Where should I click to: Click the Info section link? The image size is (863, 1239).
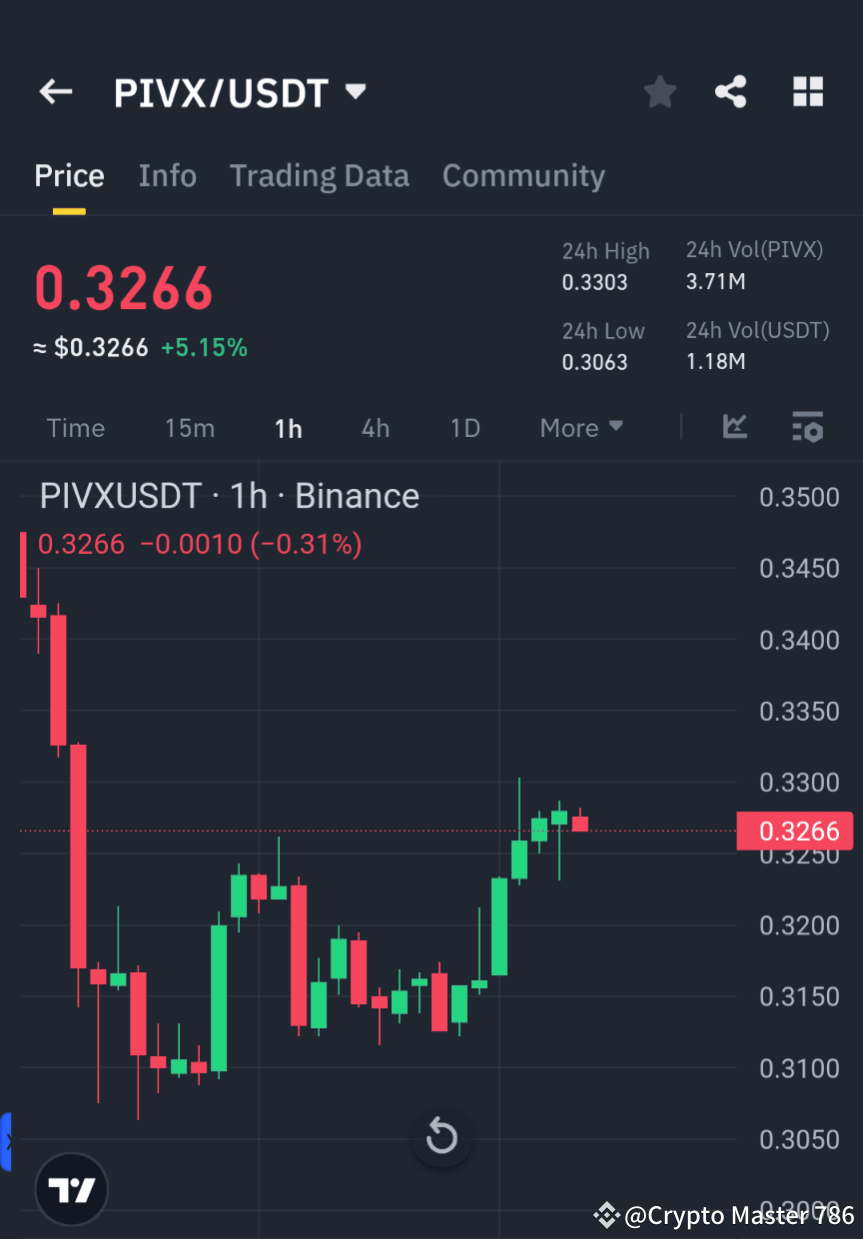click(x=167, y=175)
